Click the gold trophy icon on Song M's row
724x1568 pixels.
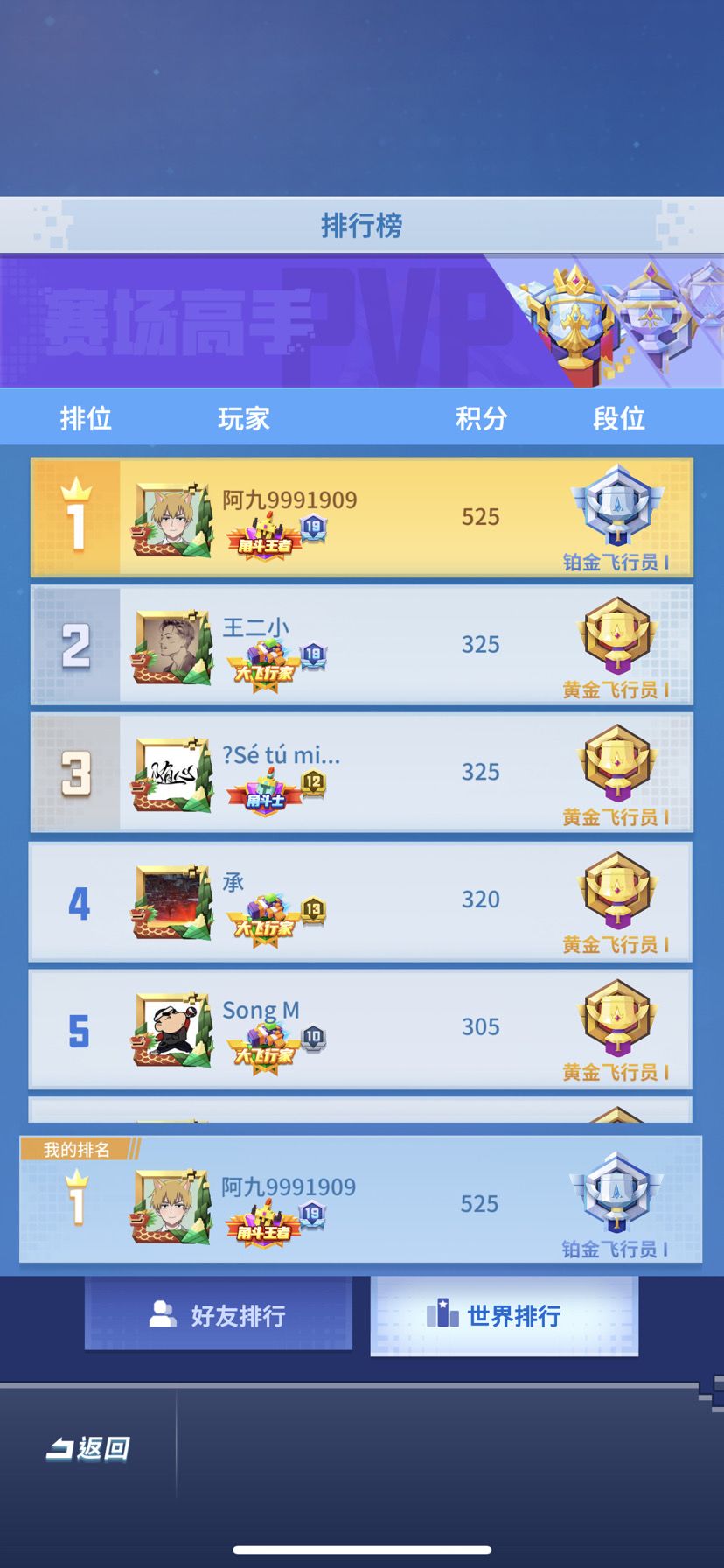[x=619, y=1019]
